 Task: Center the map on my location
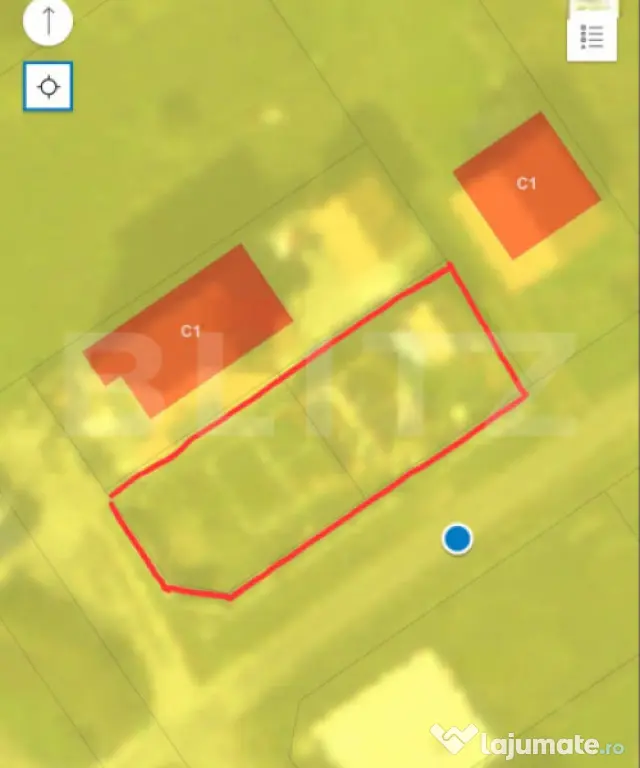tap(48, 88)
